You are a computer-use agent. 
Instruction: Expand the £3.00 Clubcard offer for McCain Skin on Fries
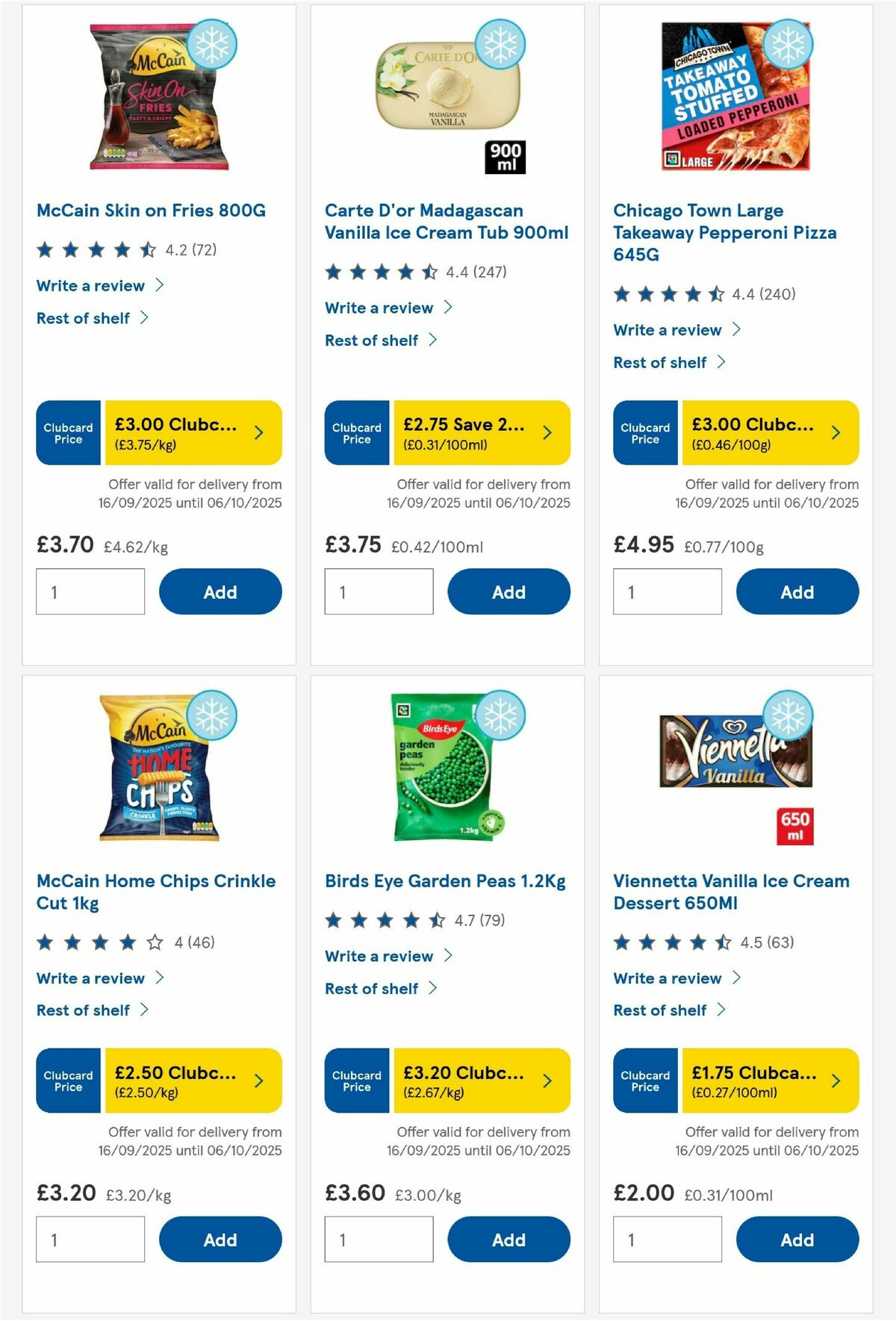point(184,432)
